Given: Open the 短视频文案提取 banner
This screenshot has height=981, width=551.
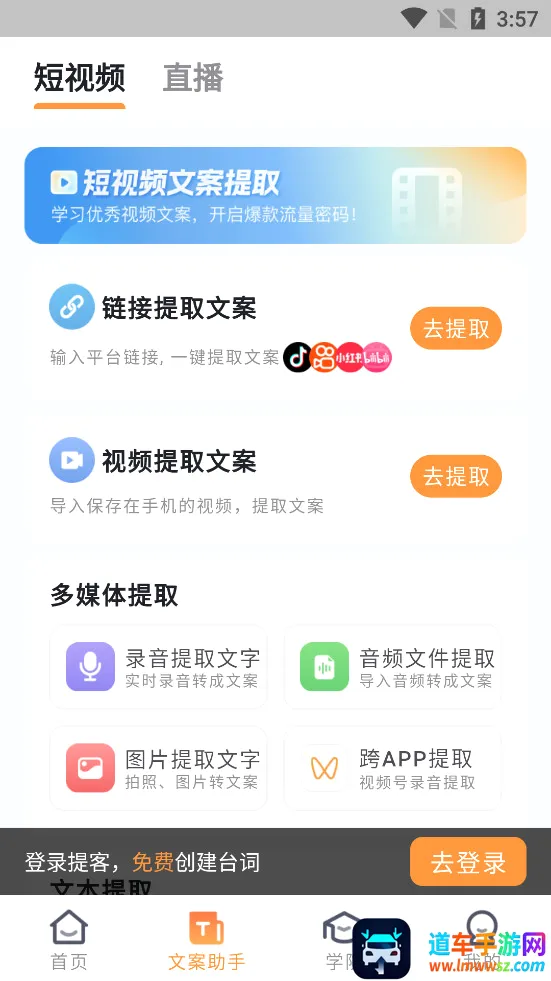Looking at the screenshot, I should click(x=275, y=195).
